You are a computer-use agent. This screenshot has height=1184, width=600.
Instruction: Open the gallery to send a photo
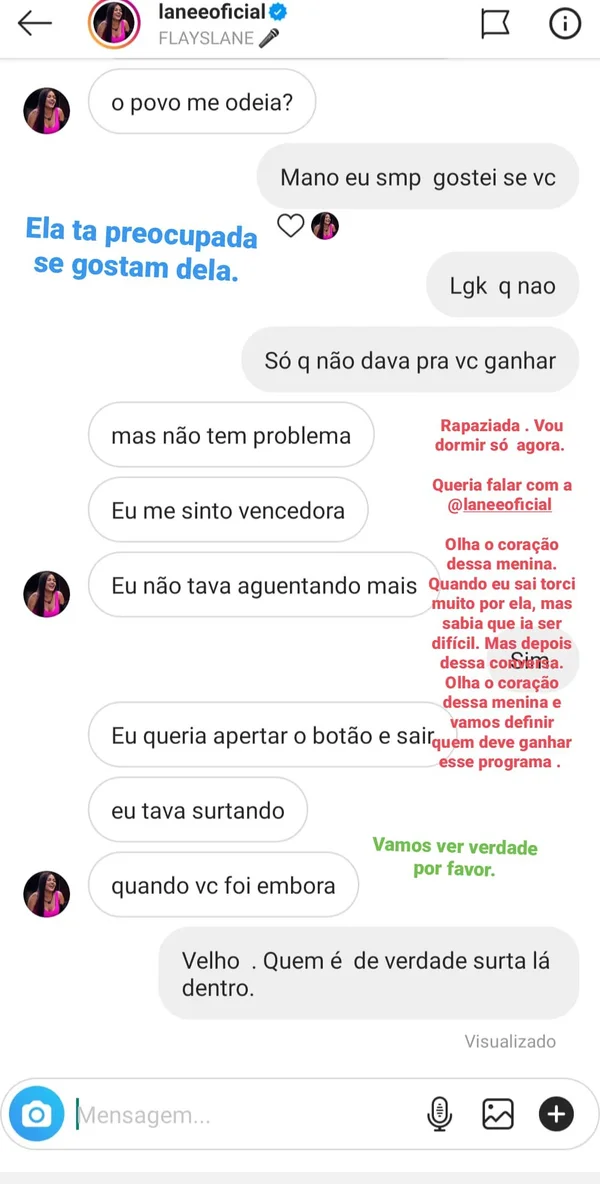(x=498, y=1114)
